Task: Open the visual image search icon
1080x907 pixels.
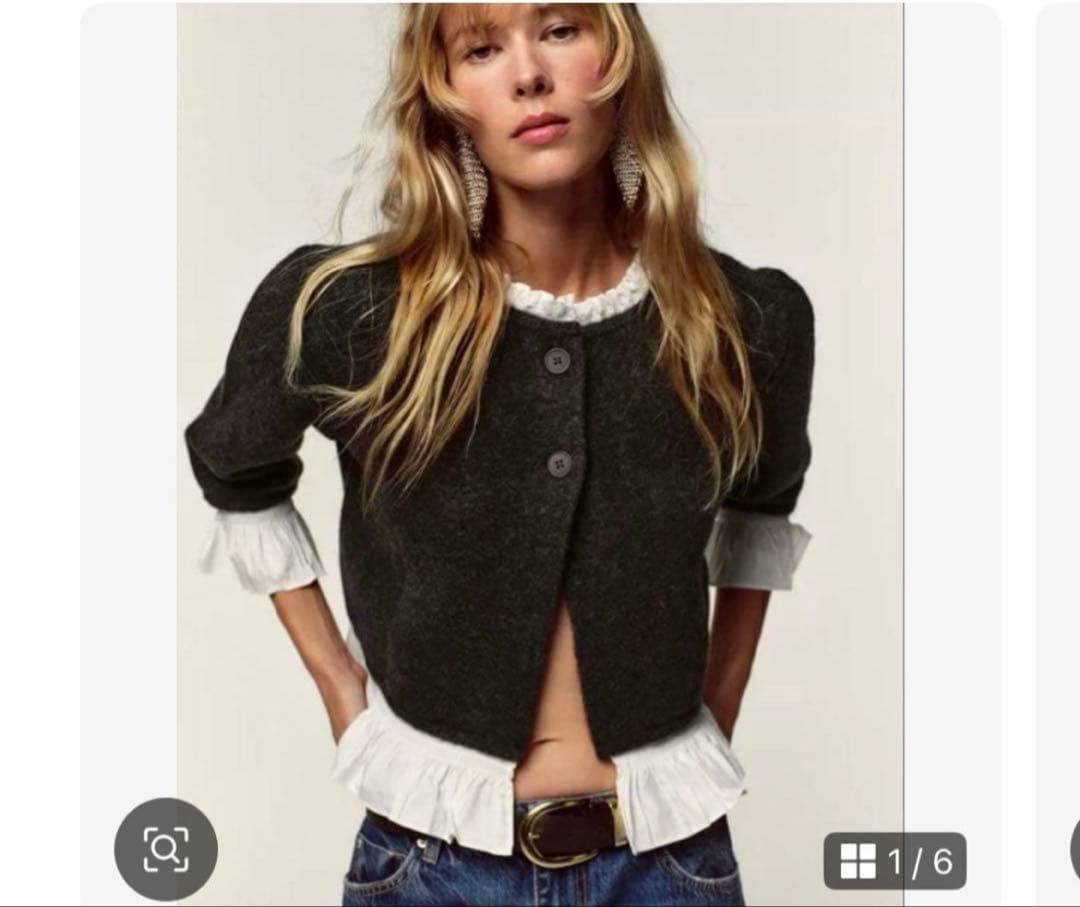Action: [166, 849]
